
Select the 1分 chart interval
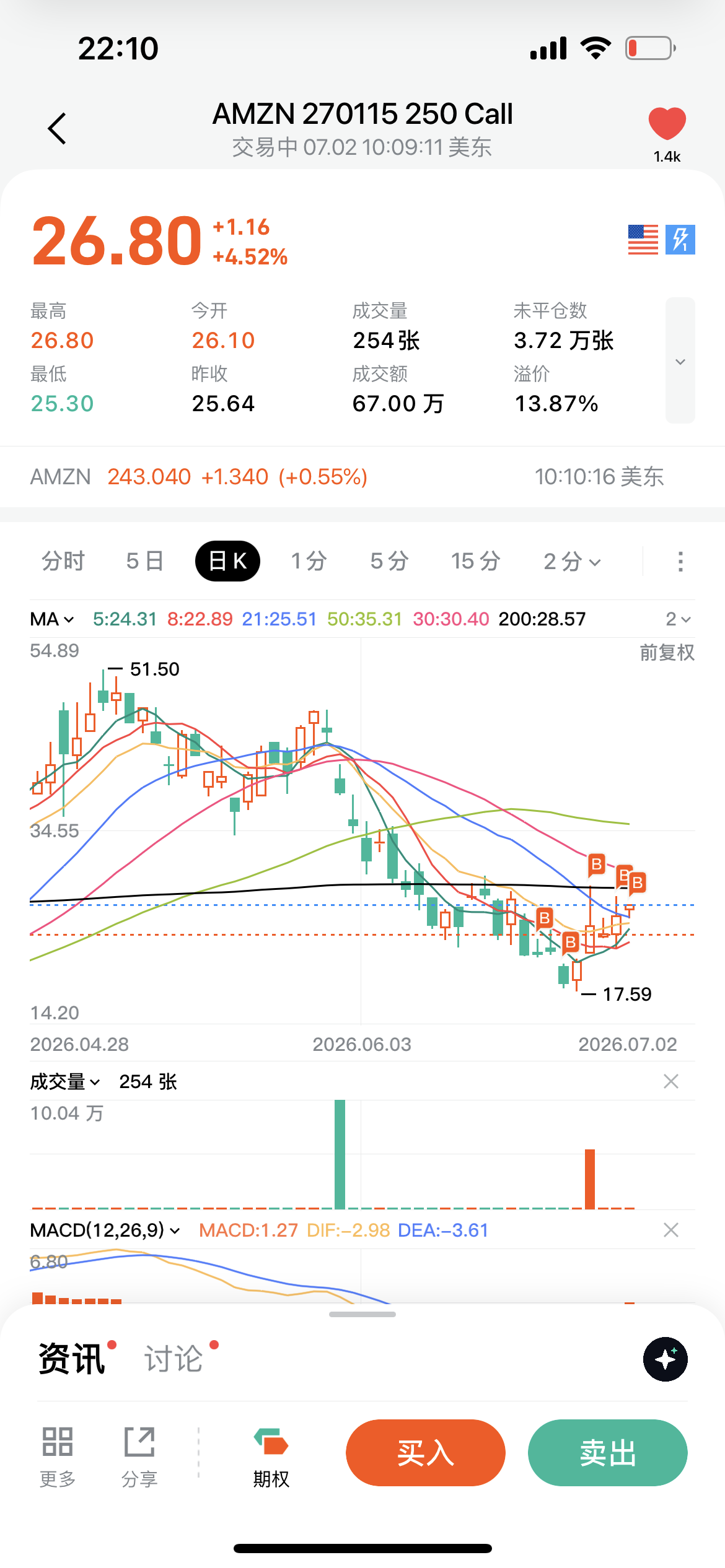tap(309, 561)
